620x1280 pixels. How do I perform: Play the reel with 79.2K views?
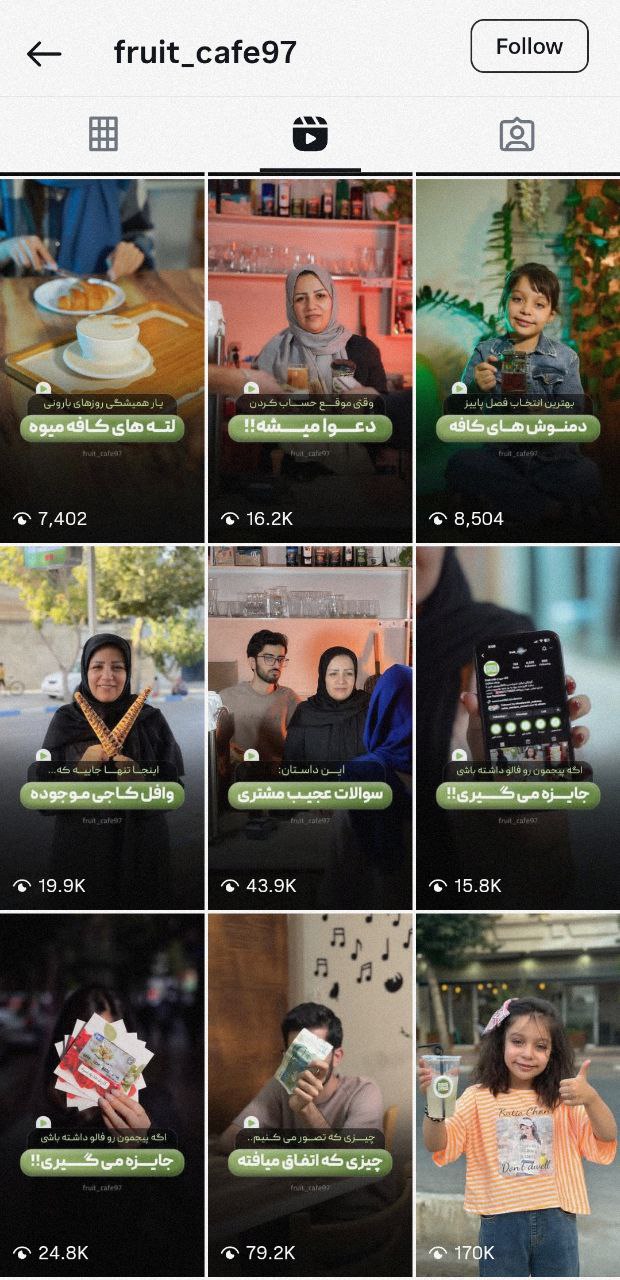[x=310, y=1095]
